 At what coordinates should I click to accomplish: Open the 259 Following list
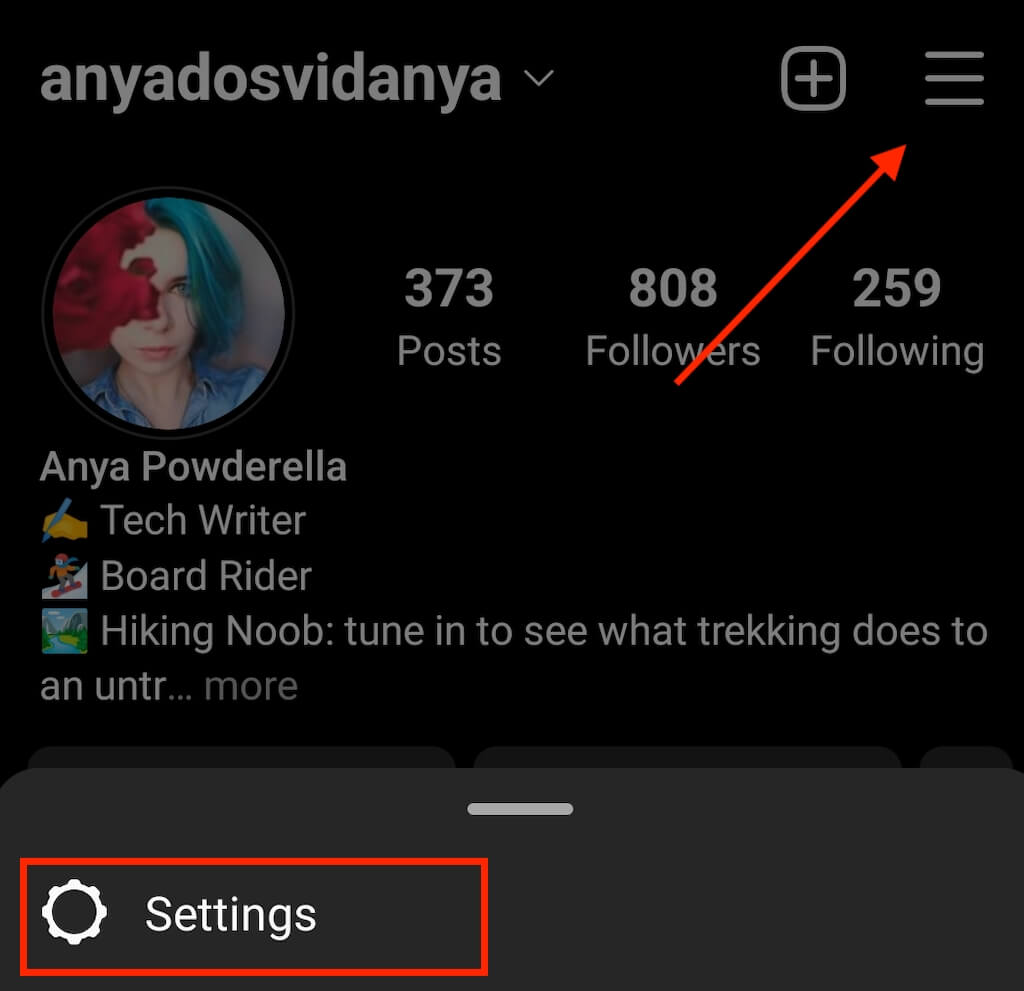[x=897, y=316]
